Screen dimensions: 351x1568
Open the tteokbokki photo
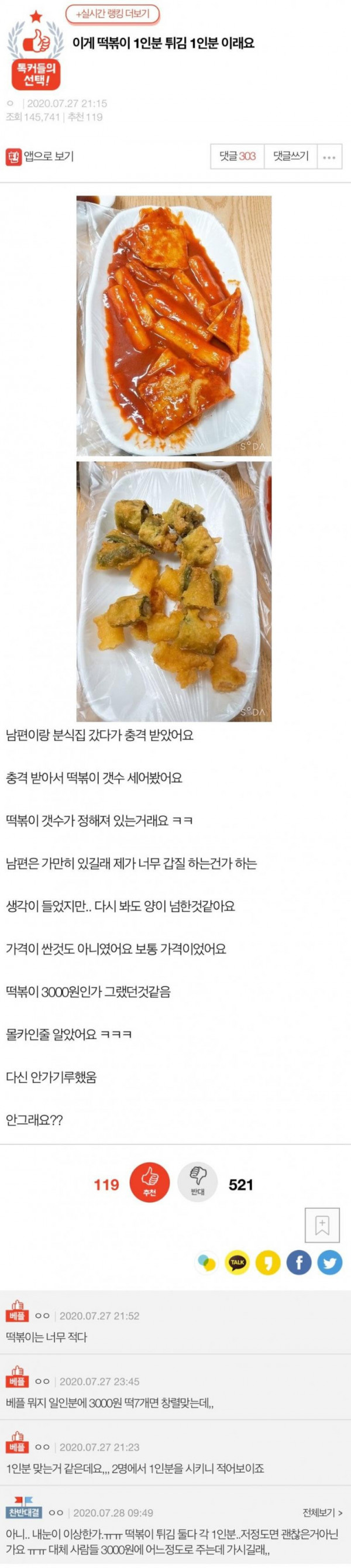pyautogui.click(x=174, y=325)
